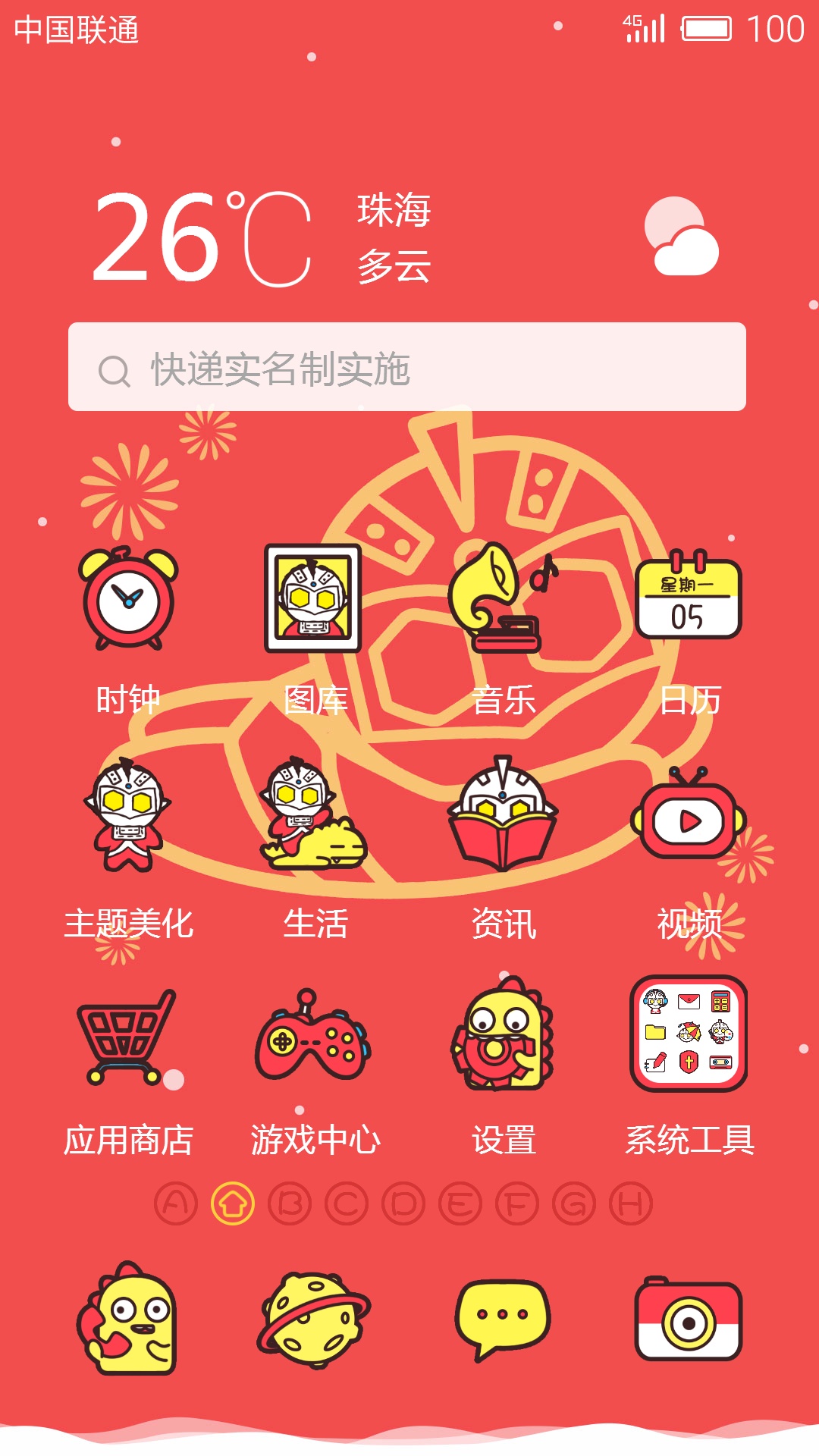Open the 图库 gallery app
The image size is (819, 1456).
(x=312, y=599)
